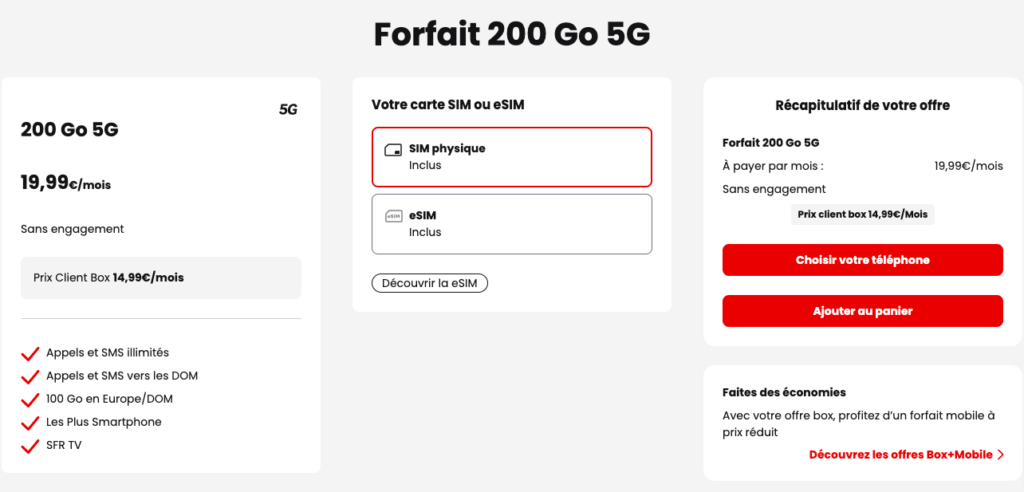Screen dimensions: 1024x492
Task: Select the SIM physique option
Action: click(511, 157)
